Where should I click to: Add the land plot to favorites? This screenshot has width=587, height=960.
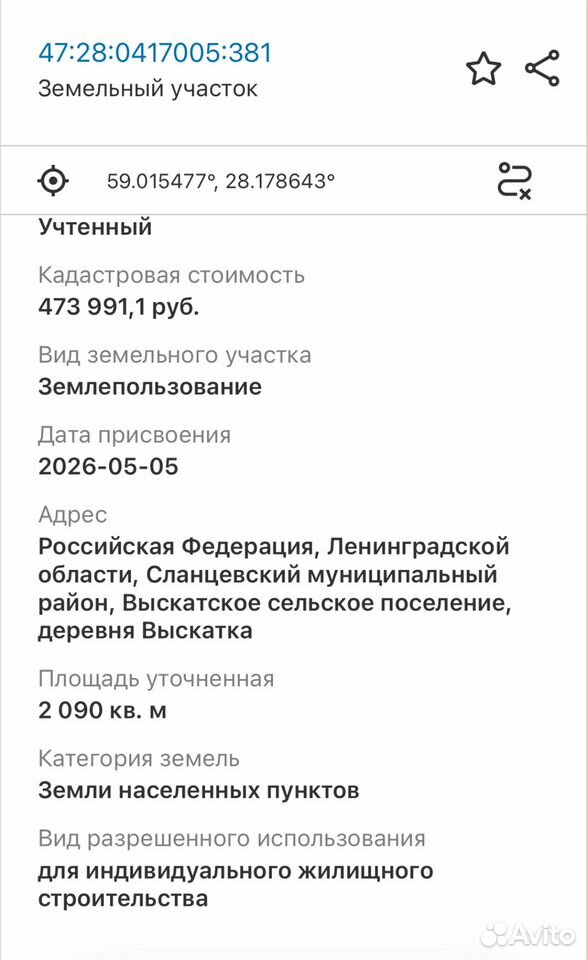(x=484, y=68)
